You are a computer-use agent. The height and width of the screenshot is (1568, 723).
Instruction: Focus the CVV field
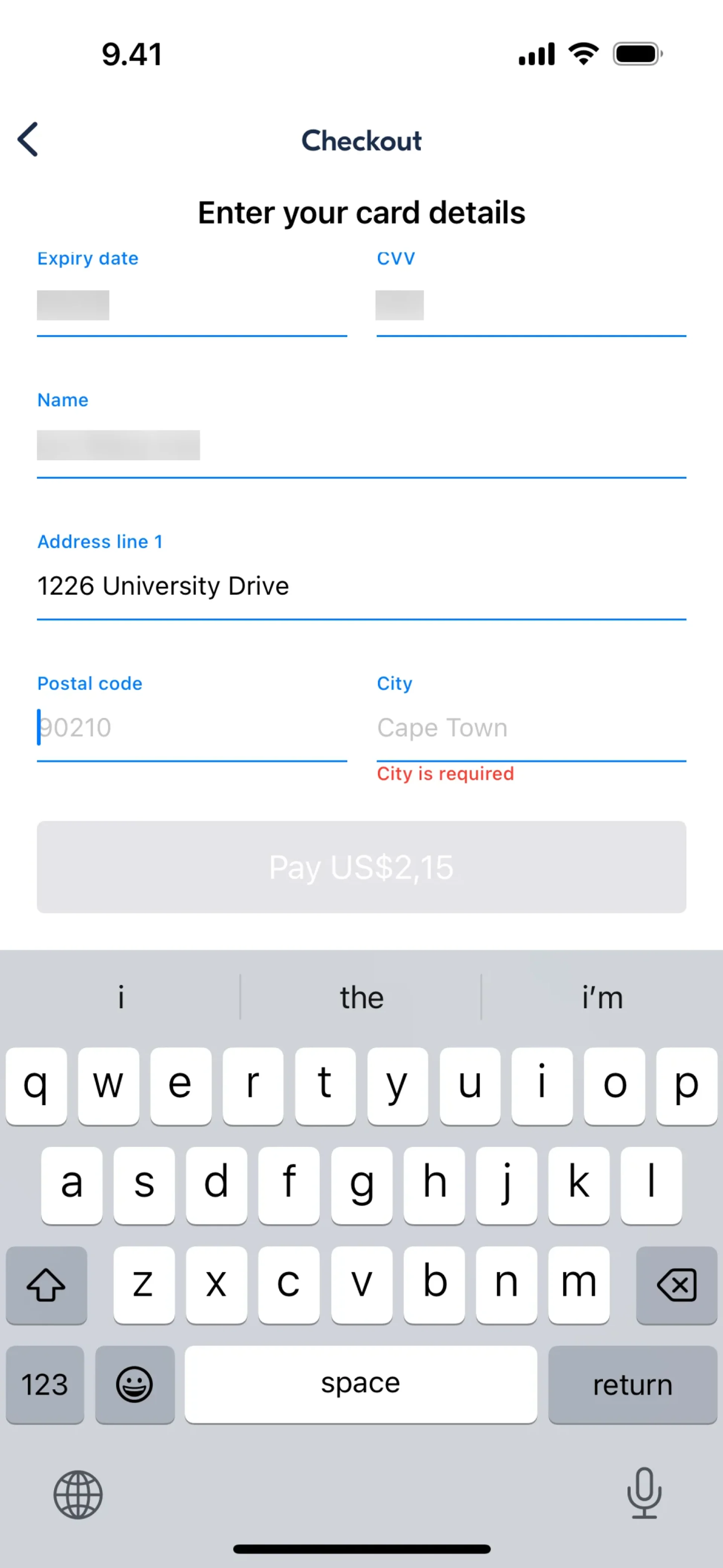point(531,306)
